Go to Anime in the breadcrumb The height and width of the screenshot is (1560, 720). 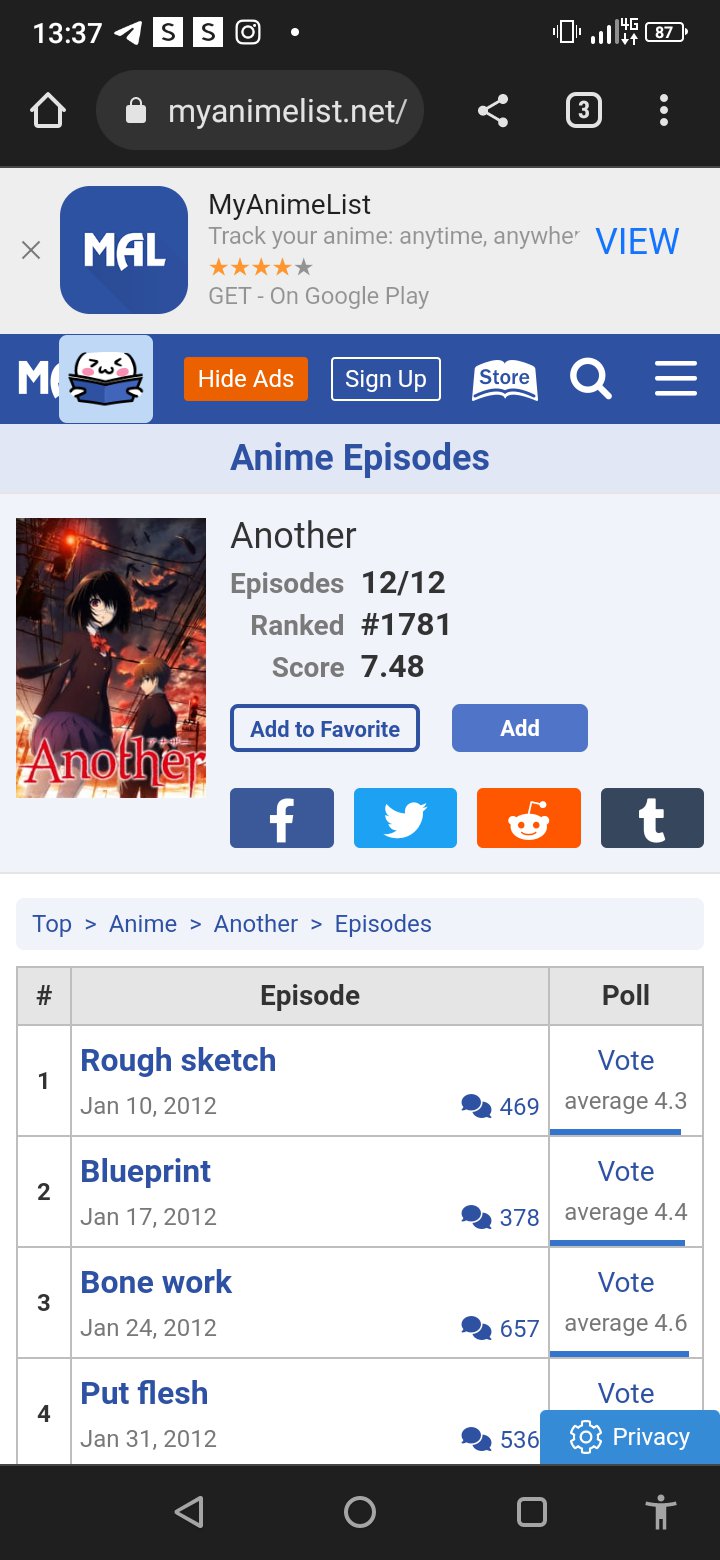click(143, 924)
